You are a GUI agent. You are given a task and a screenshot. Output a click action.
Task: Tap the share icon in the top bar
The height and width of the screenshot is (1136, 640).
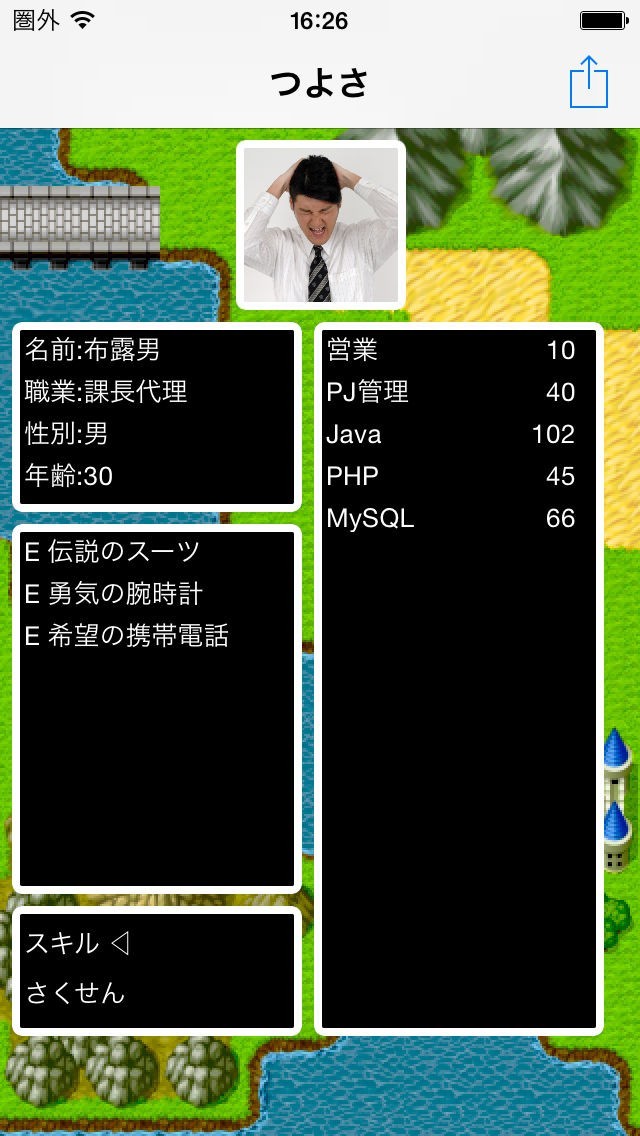coord(589,83)
